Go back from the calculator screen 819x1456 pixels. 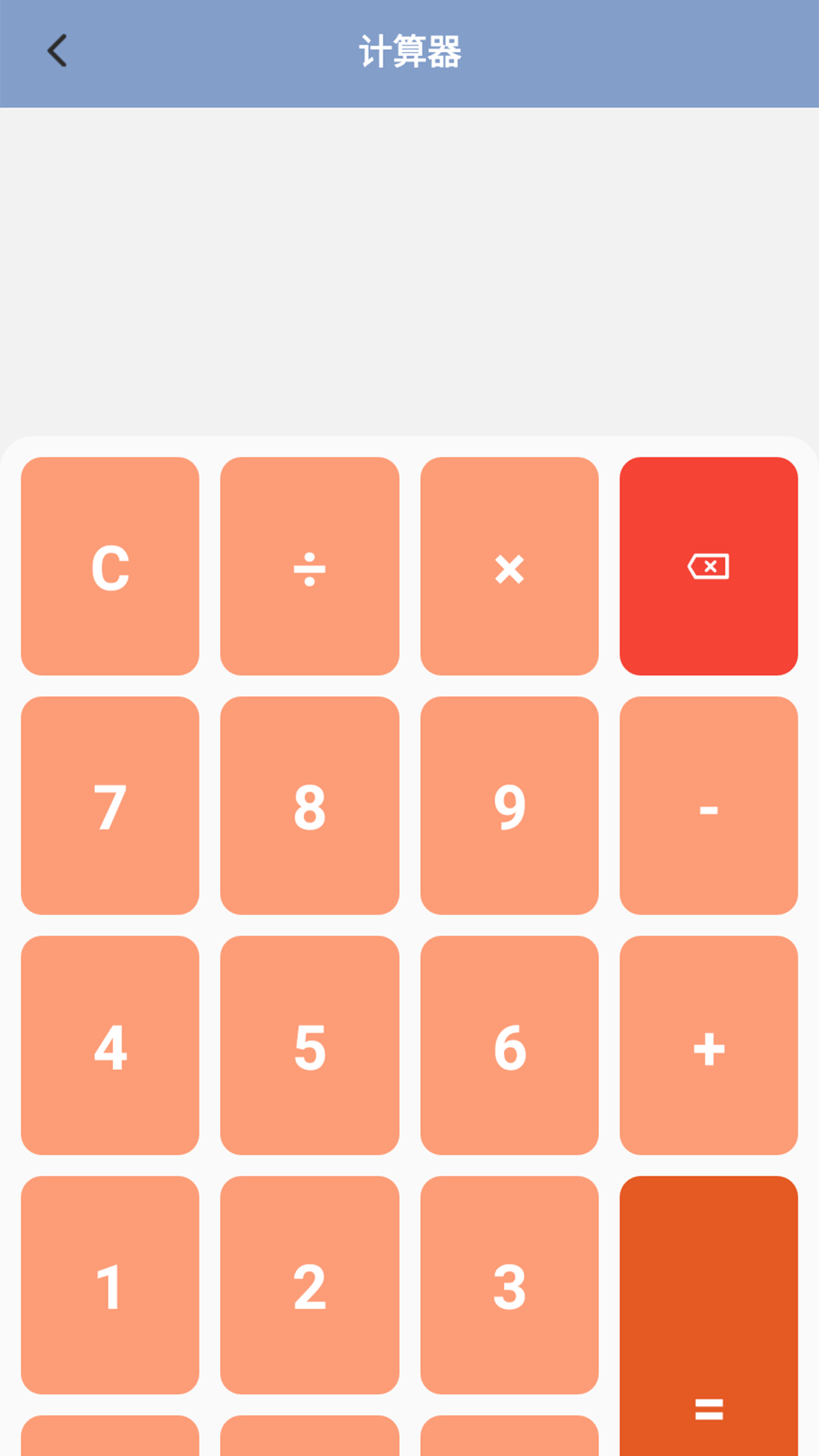[57, 52]
